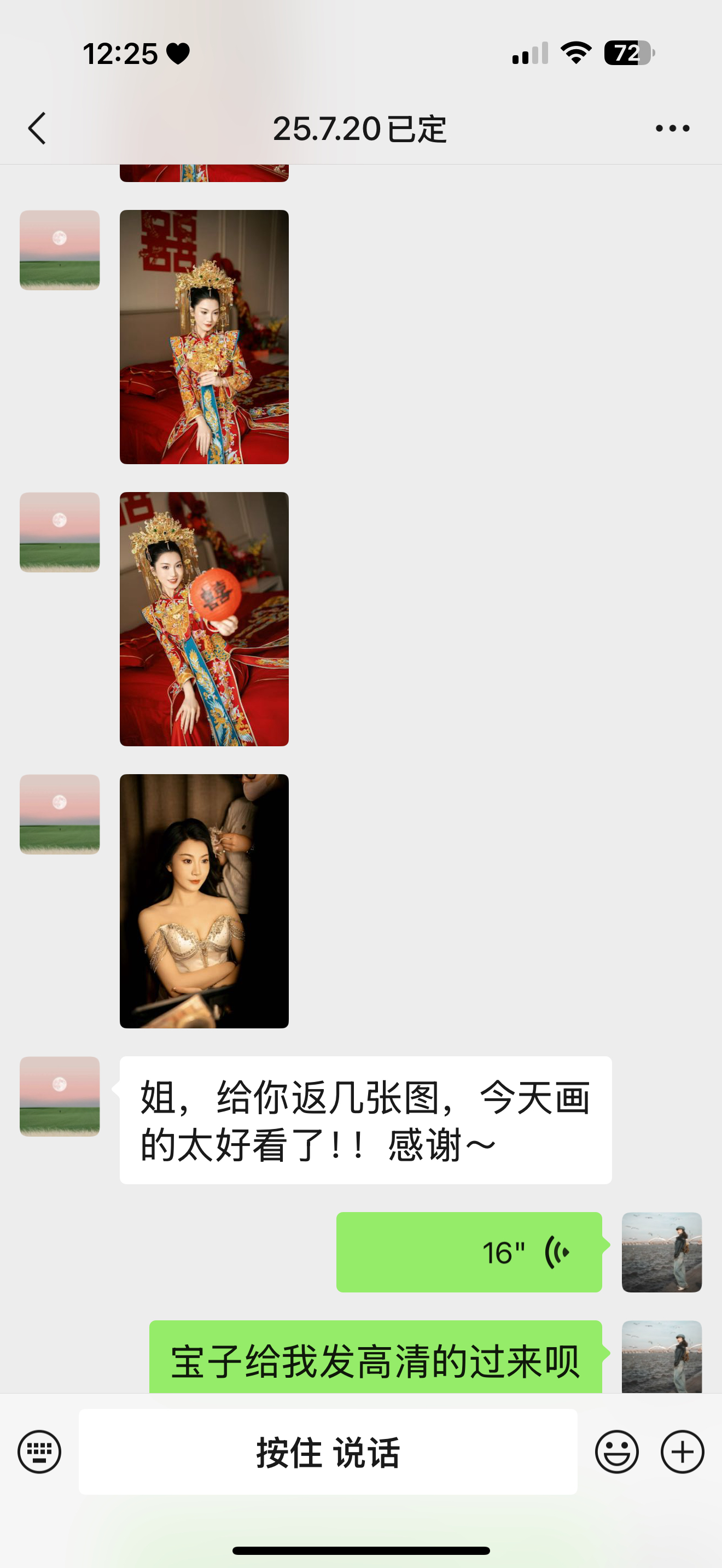The height and width of the screenshot is (1568, 722).
Task: Tap the 按住 说话 hold-to-talk button
Action: tap(328, 1452)
